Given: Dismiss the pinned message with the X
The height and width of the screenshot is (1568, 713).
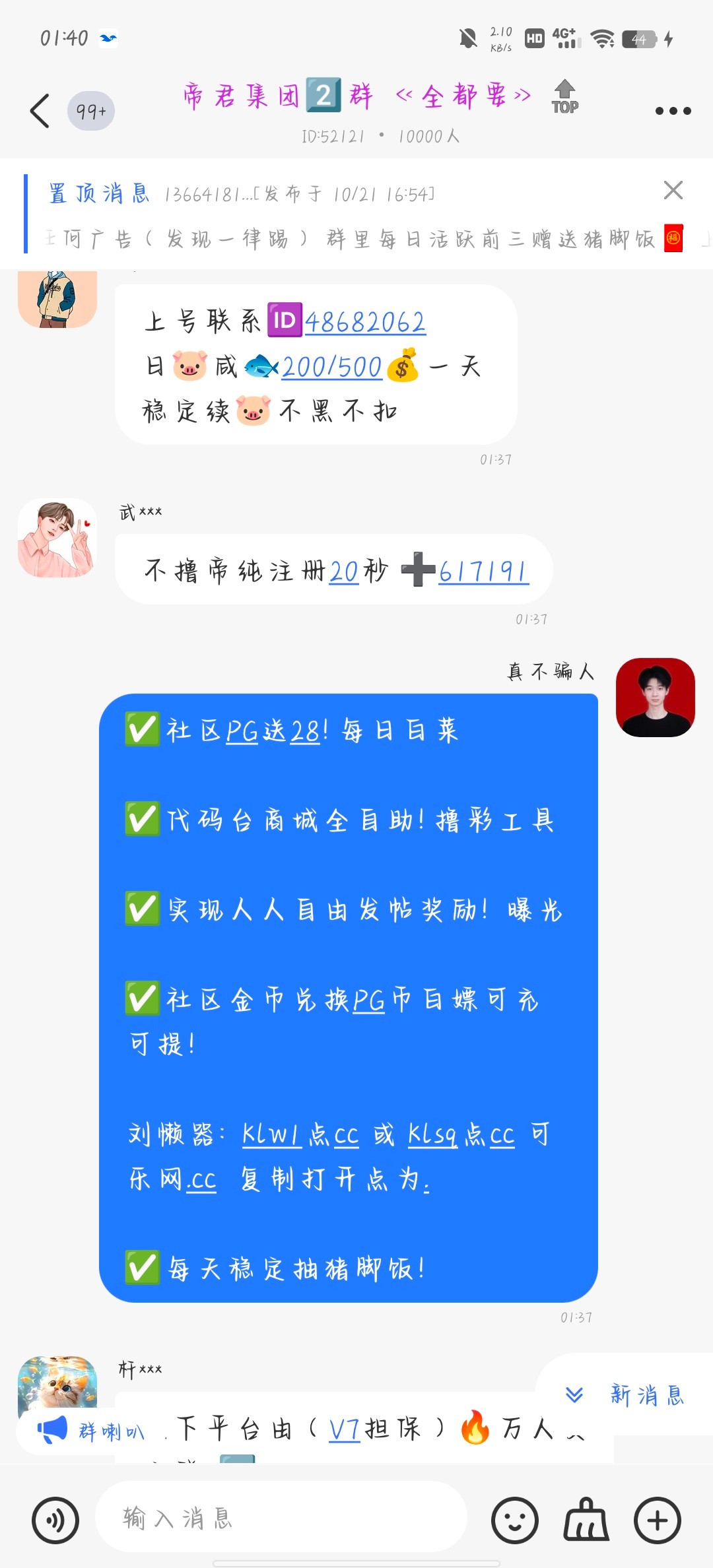Looking at the screenshot, I should tap(673, 191).
